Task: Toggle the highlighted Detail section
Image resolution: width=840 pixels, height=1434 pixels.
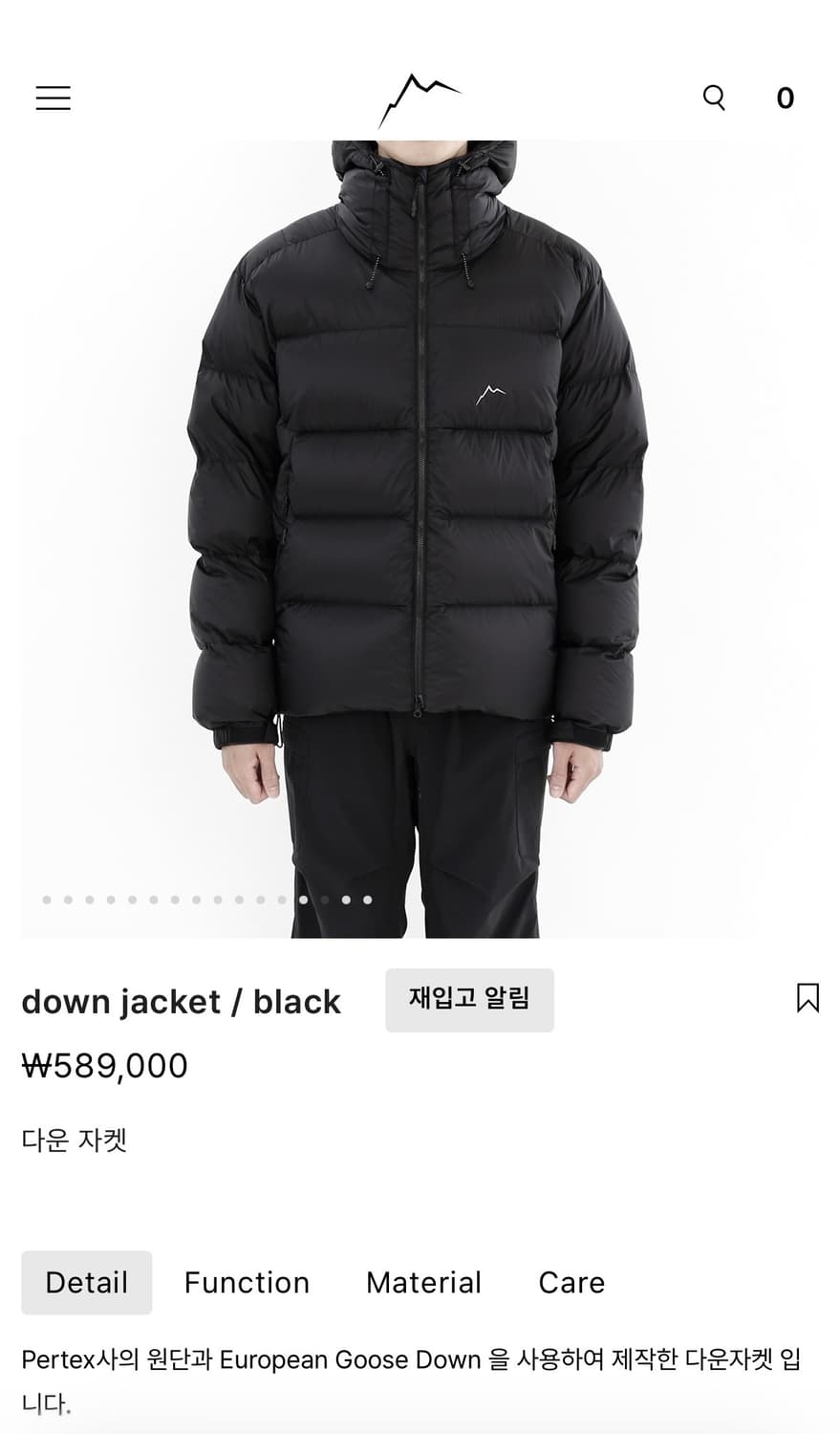Action: tap(86, 1282)
